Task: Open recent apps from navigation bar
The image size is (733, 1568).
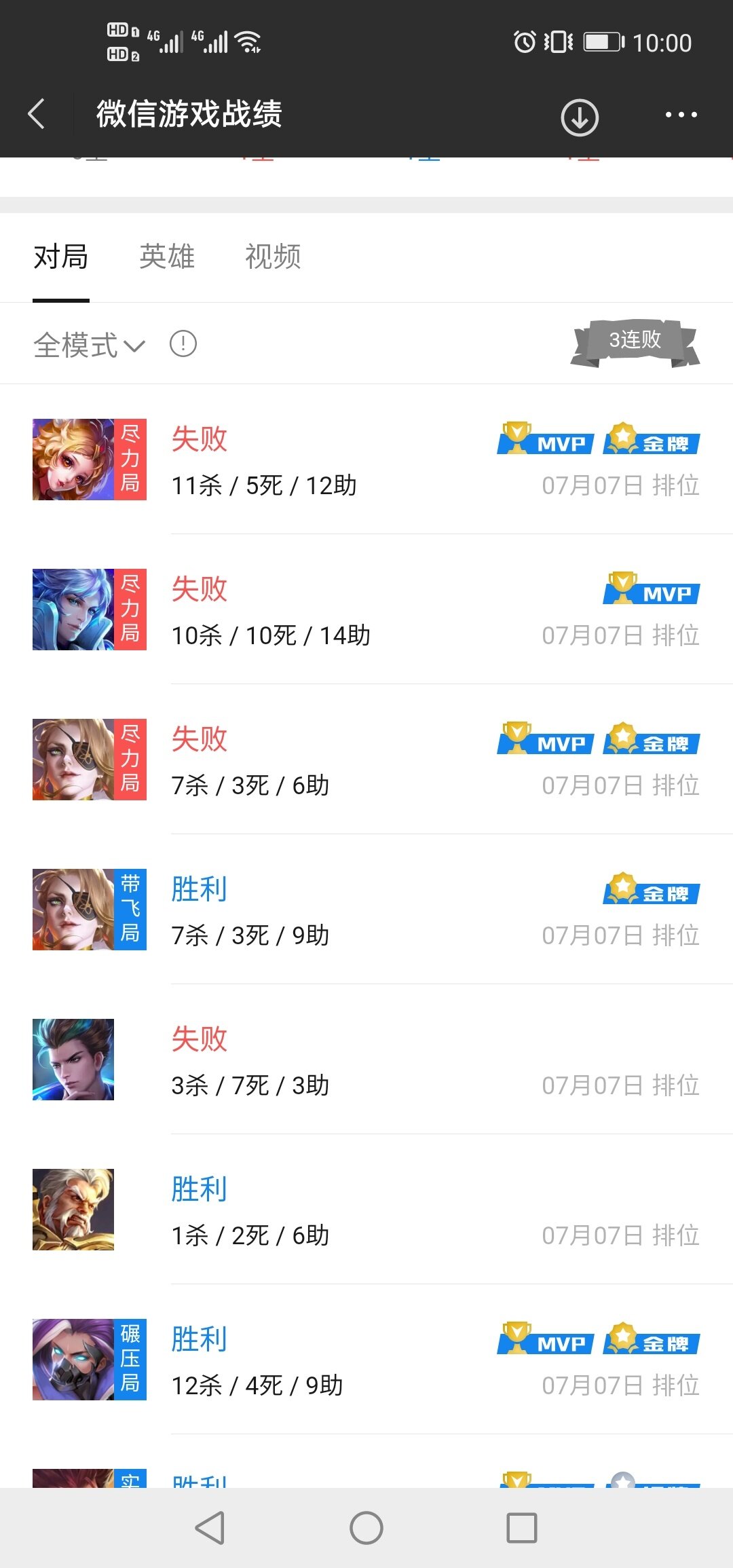Action: pyautogui.click(x=522, y=1528)
